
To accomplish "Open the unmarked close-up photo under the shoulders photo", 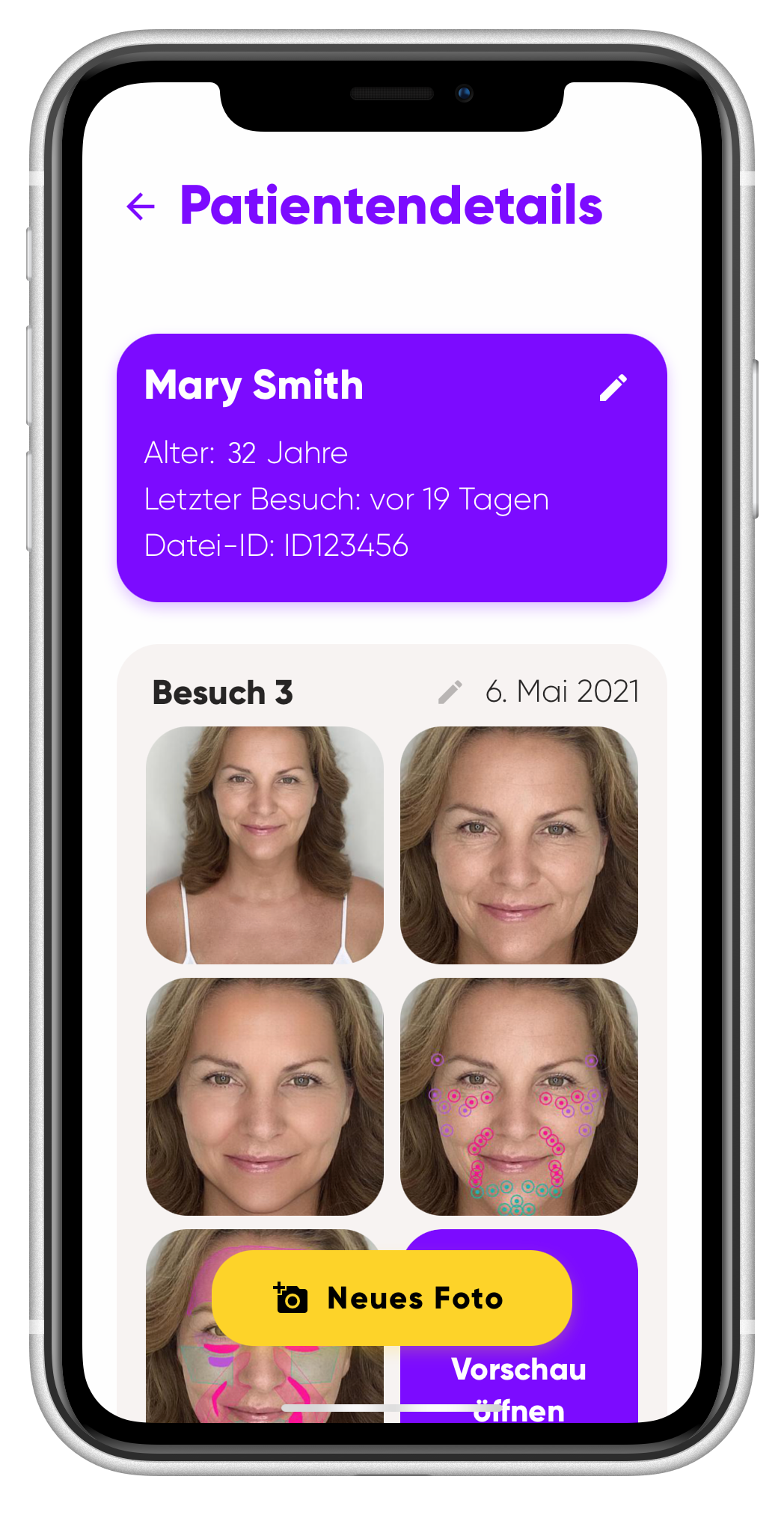I will (264, 1096).
